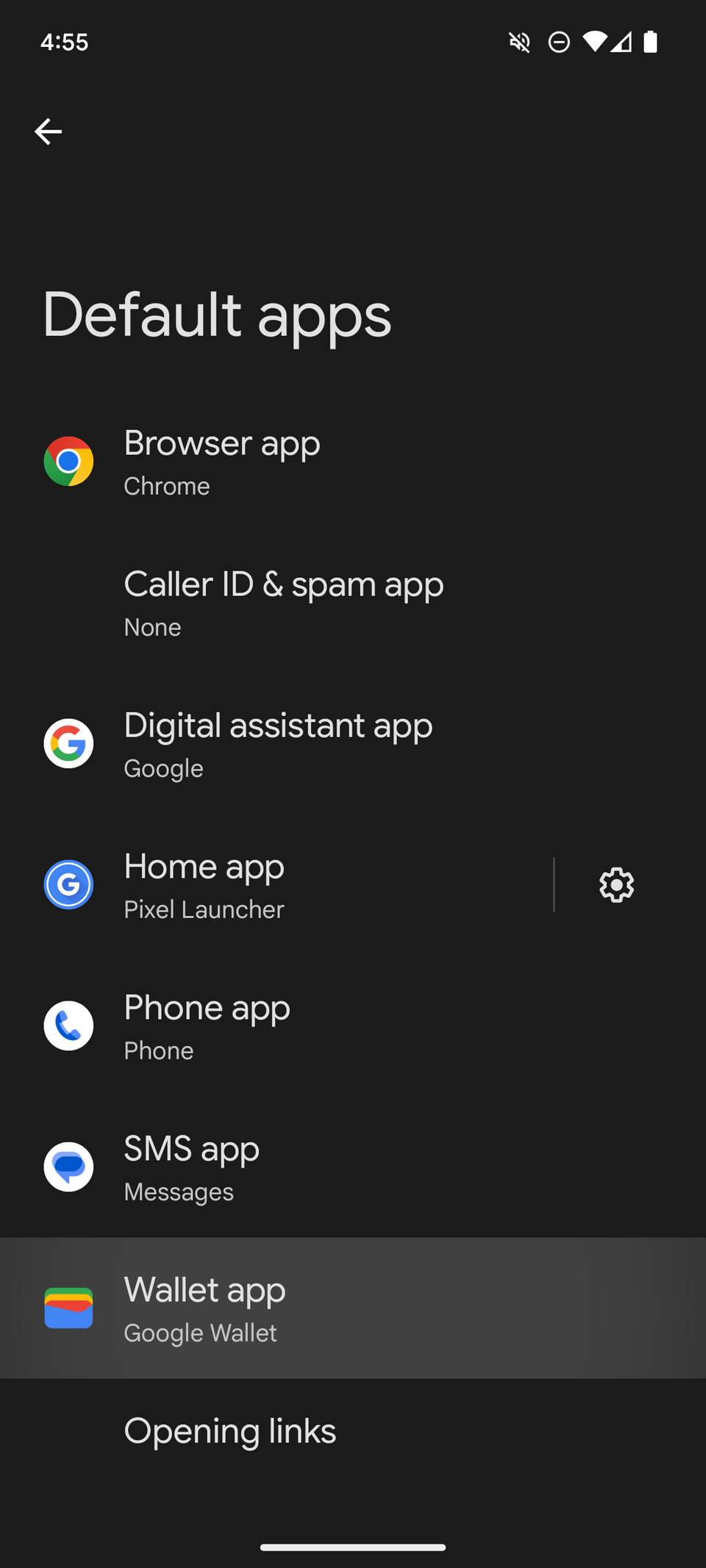Tap the muted volume status icon
This screenshot has width=706, height=1568.
point(519,42)
